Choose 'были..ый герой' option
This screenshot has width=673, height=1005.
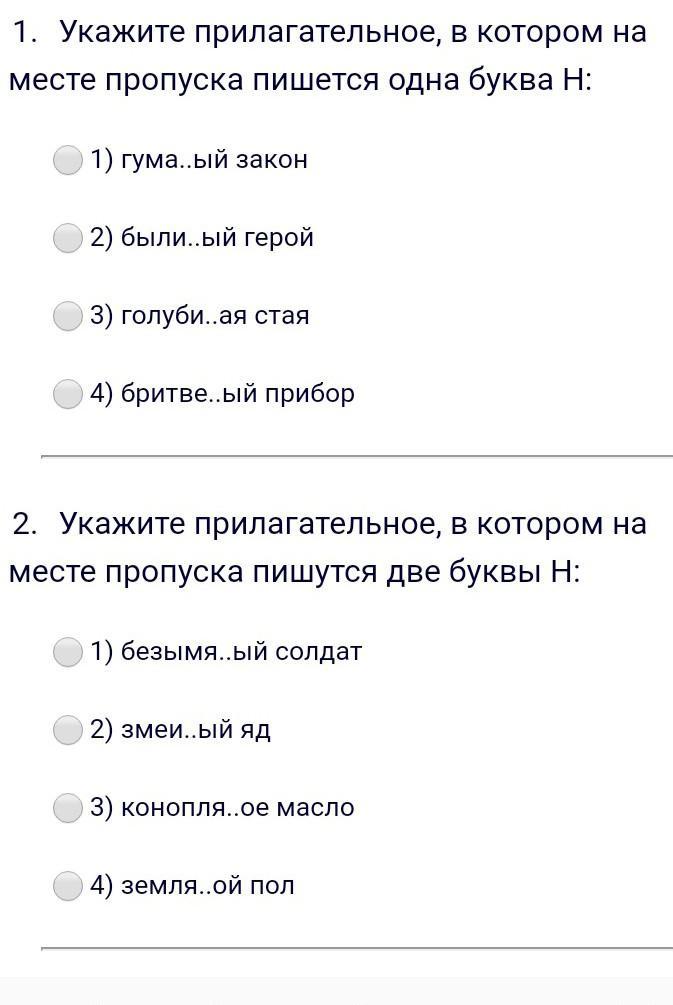click(67, 238)
